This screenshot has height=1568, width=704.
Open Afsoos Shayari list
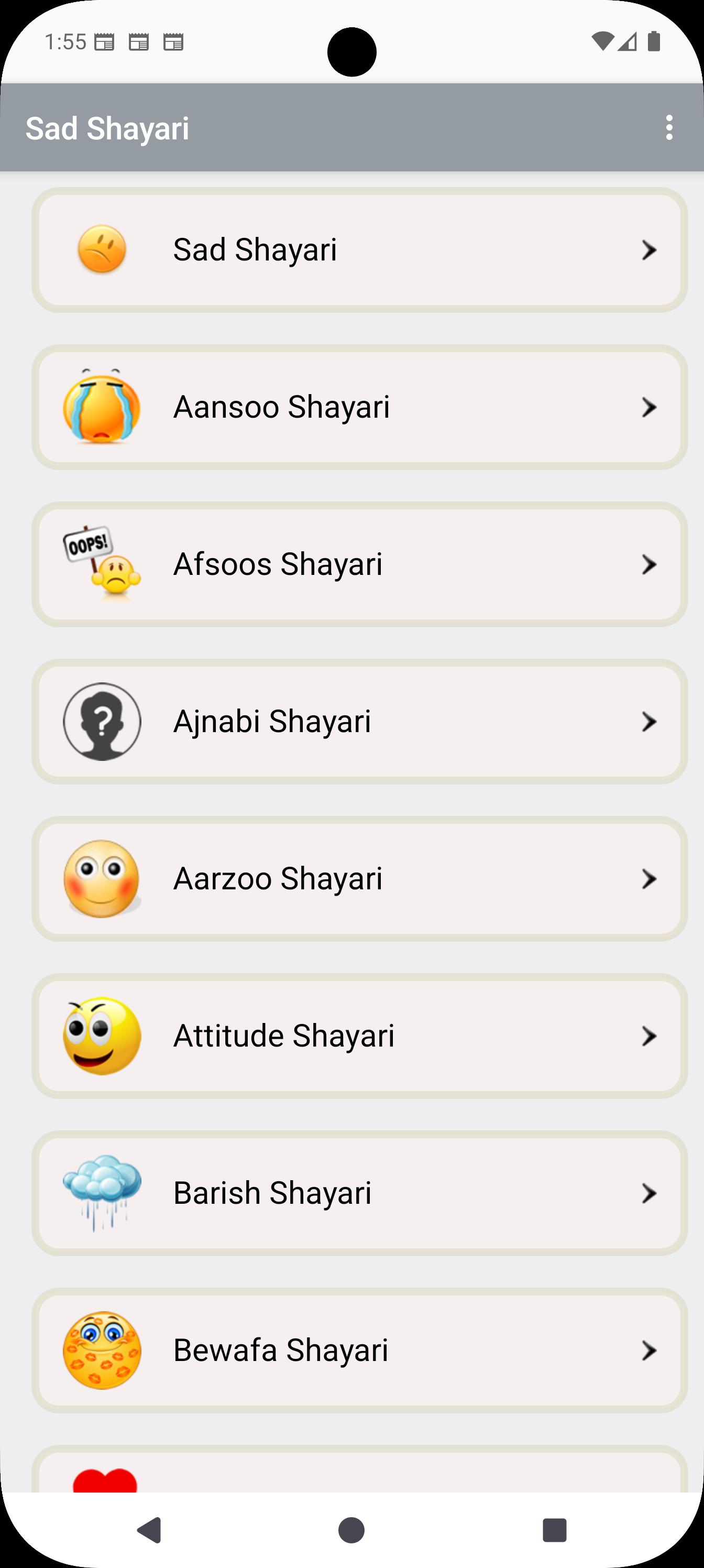point(359,564)
